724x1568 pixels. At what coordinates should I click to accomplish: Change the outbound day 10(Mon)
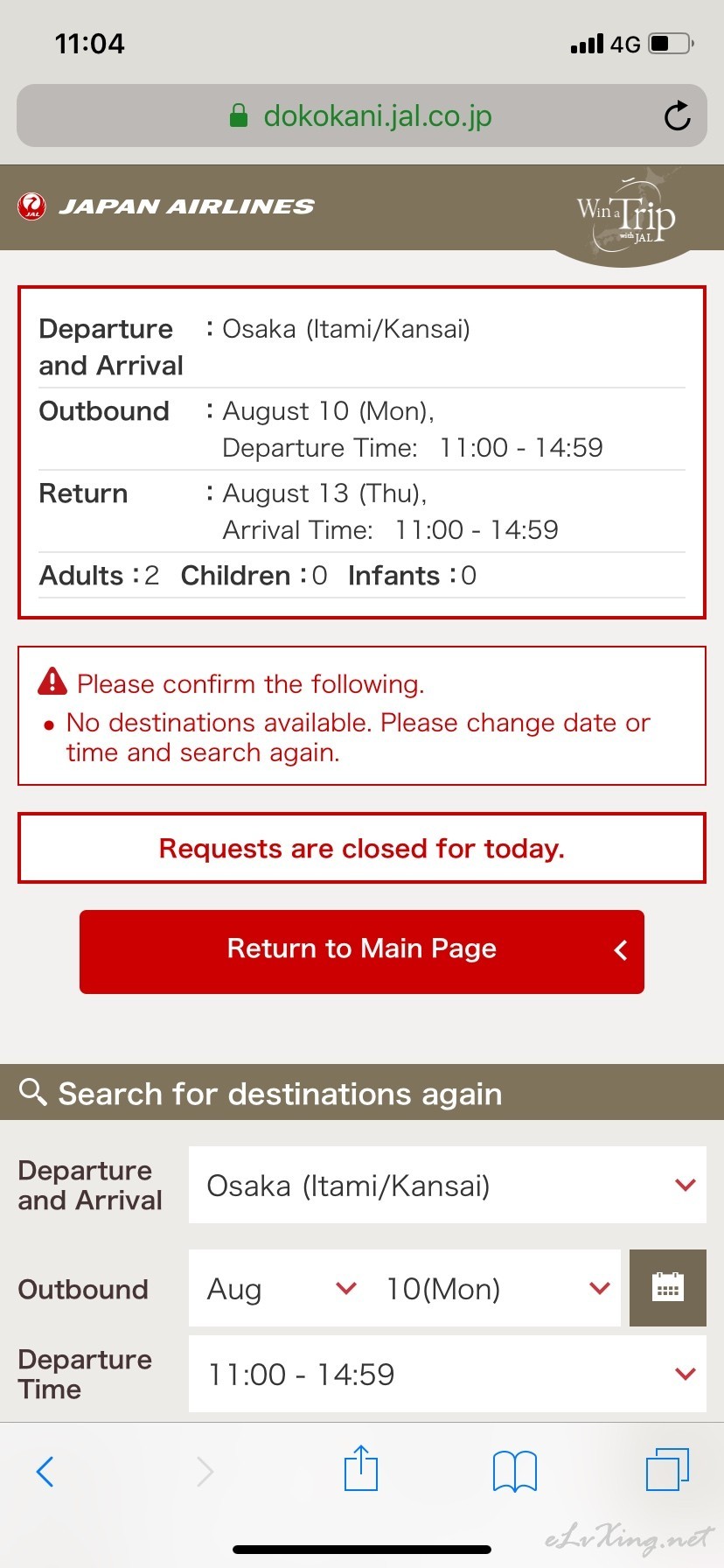point(495,1288)
